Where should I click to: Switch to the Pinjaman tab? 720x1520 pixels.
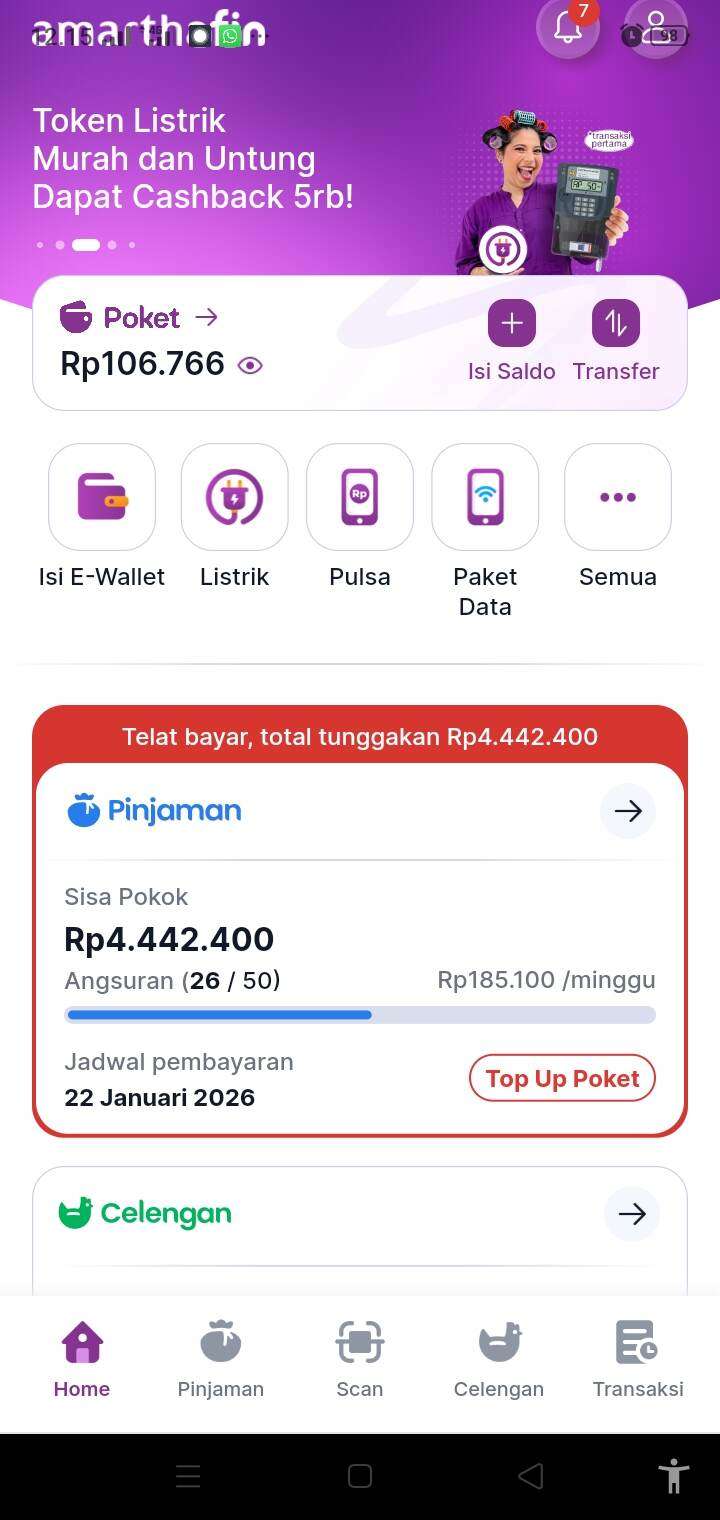coord(221,1358)
